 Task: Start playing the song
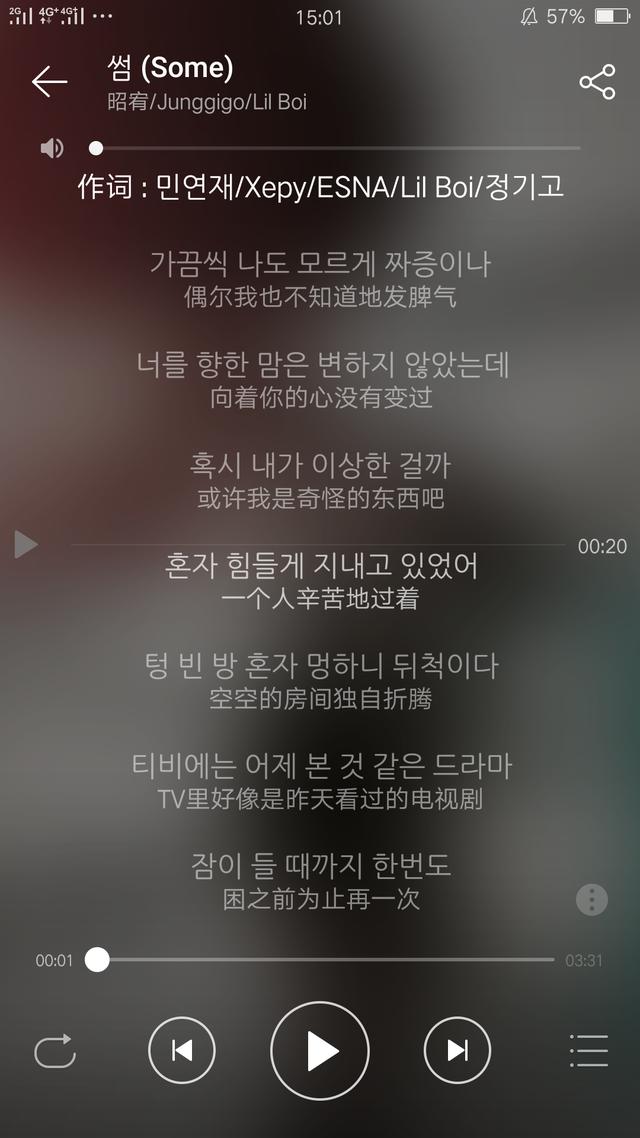(x=320, y=1050)
